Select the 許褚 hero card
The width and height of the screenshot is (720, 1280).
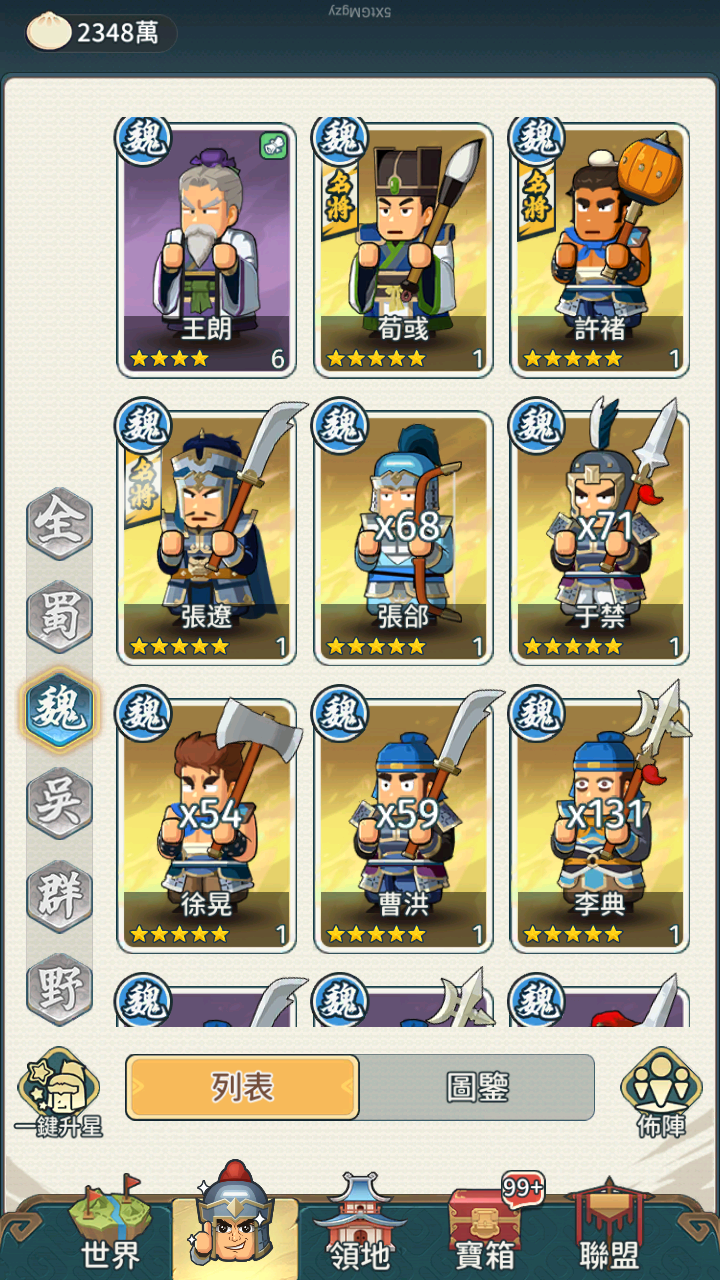click(x=600, y=250)
